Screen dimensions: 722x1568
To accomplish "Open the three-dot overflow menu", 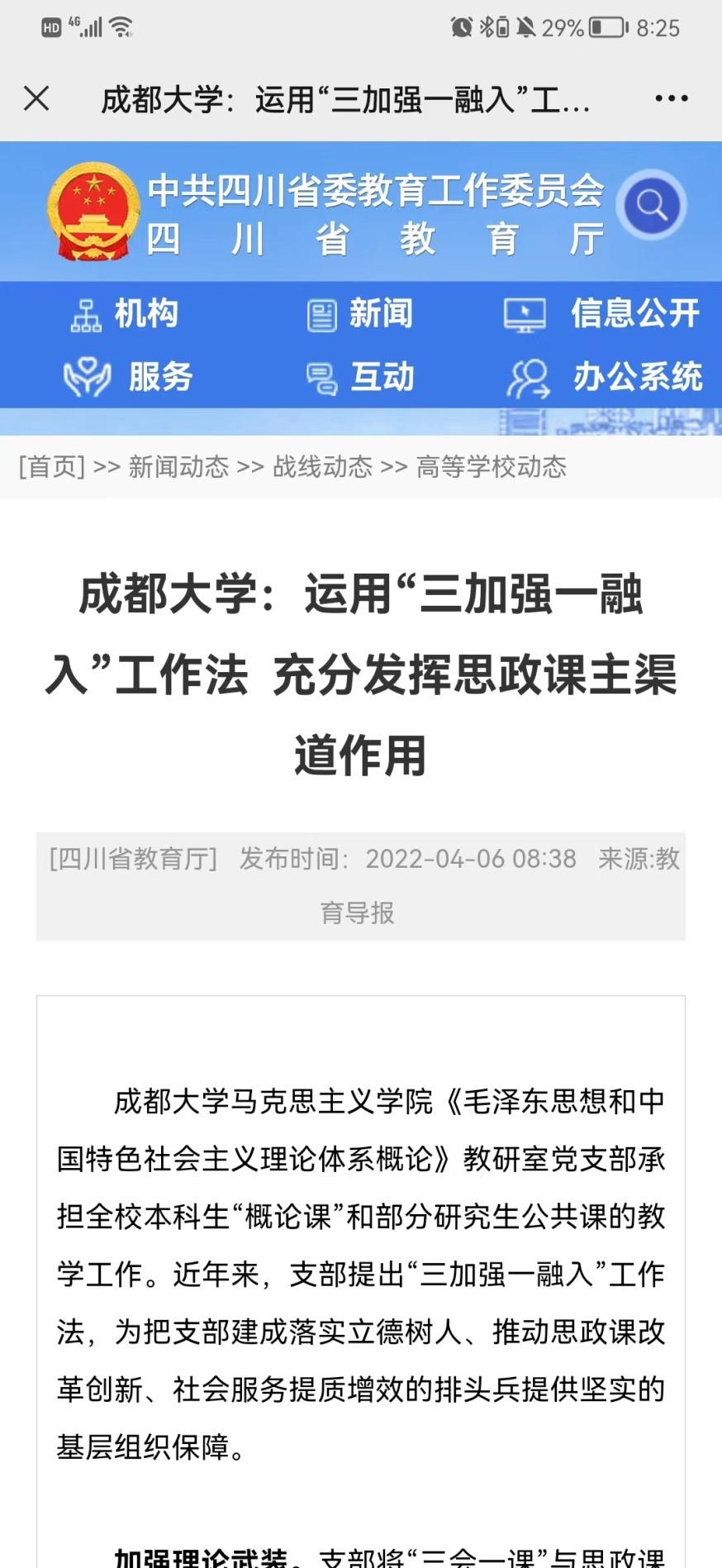I will [x=671, y=98].
